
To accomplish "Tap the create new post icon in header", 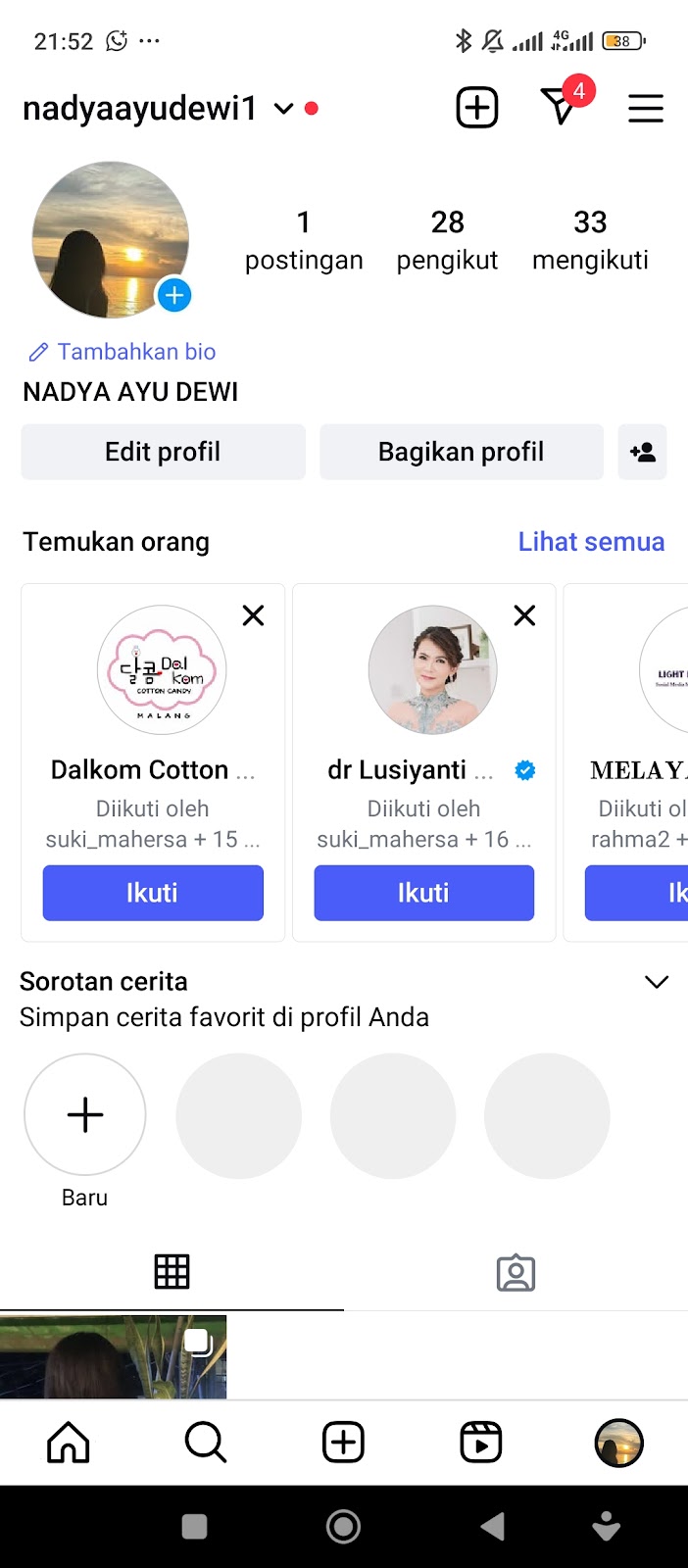I will 477,108.
